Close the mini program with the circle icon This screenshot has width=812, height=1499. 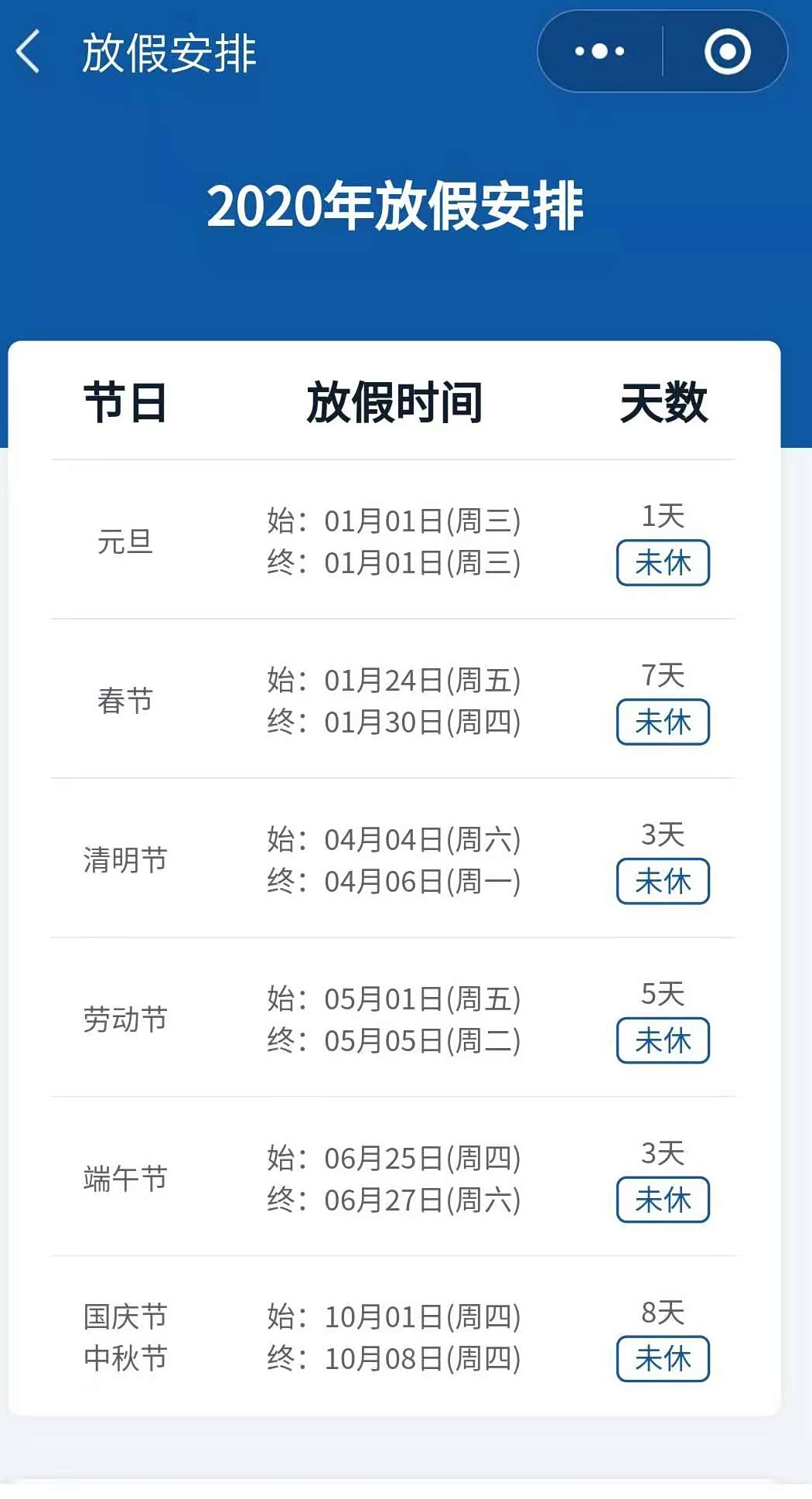coord(727,52)
